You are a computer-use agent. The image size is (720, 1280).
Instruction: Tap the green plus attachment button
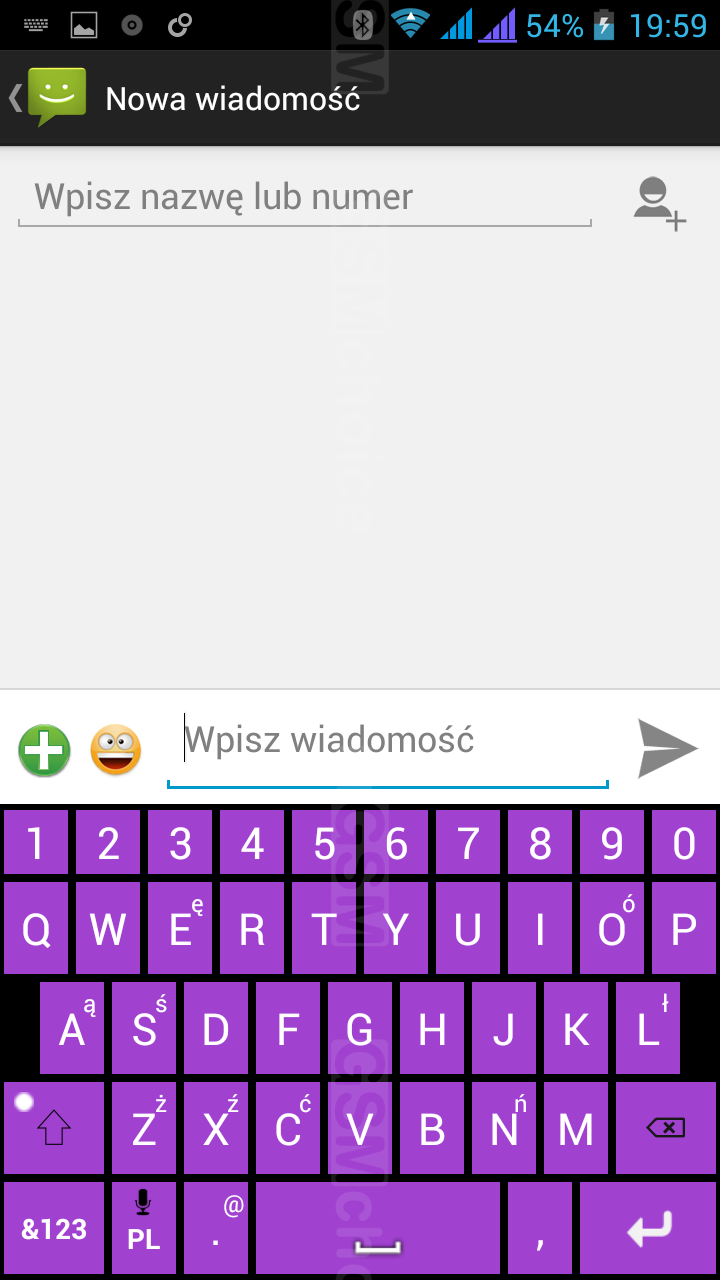[44, 750]
